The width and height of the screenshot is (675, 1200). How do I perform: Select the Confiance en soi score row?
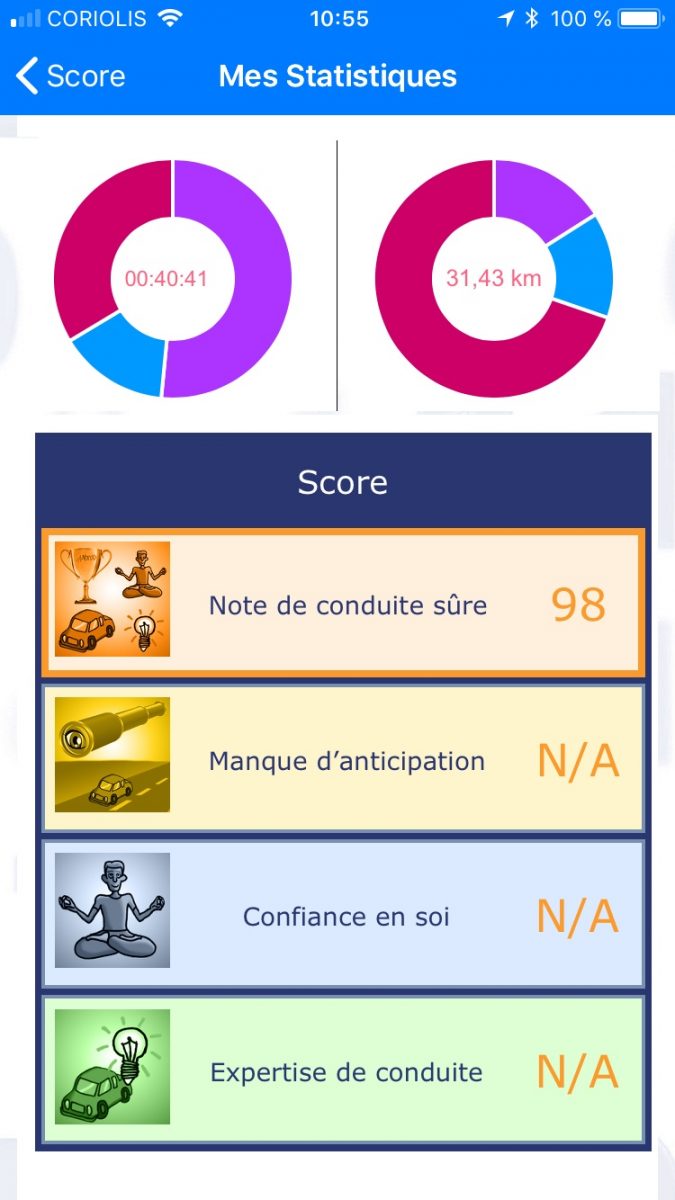(343, 915)
